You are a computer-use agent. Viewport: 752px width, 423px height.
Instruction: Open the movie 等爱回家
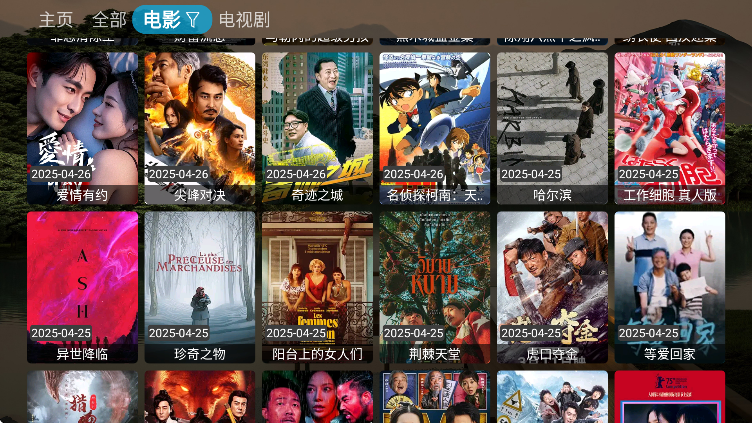click(669, 287)
